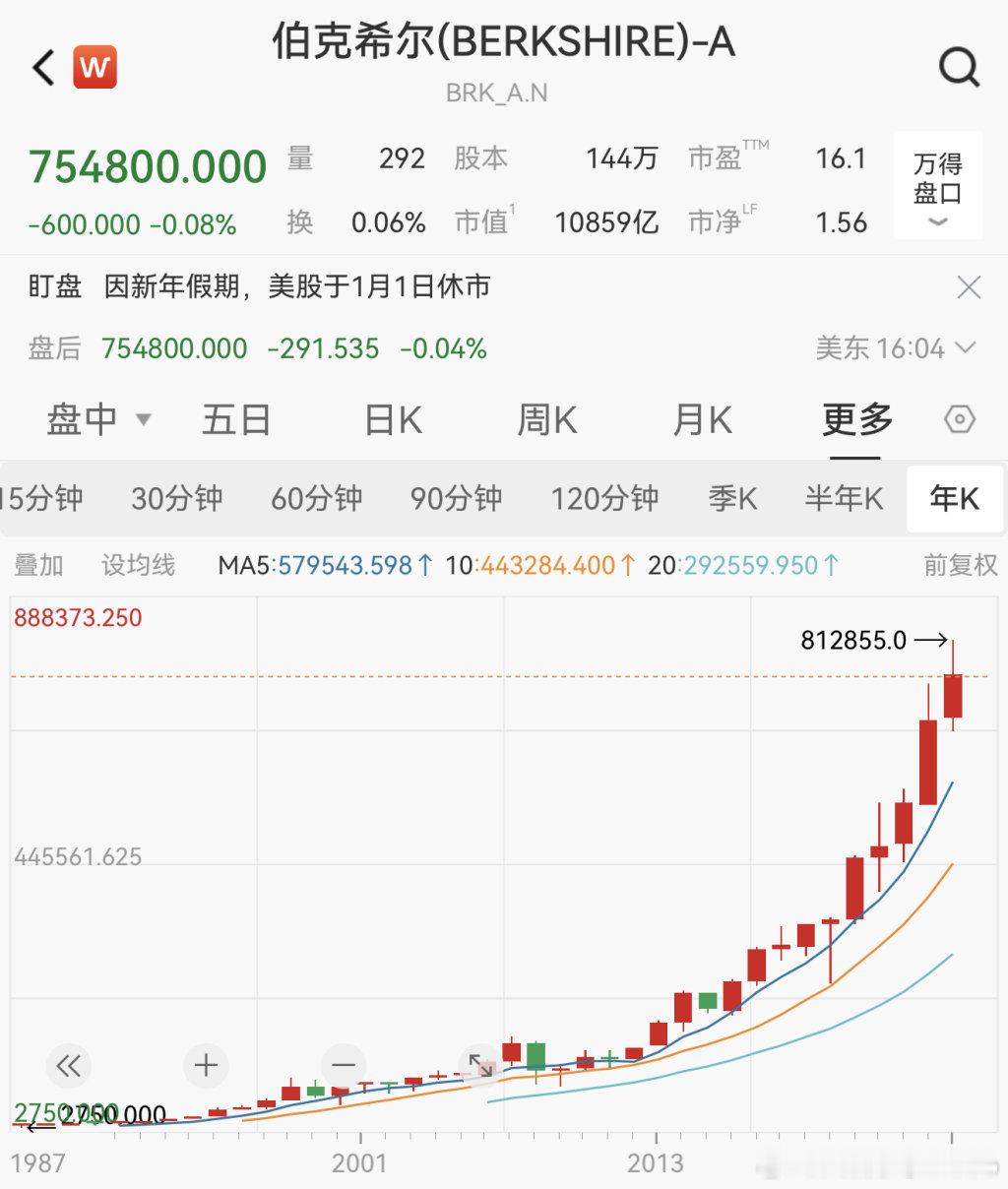Zoom in with the plus control
This screenshot has height=1189, width=1008.
(206, 1065)
